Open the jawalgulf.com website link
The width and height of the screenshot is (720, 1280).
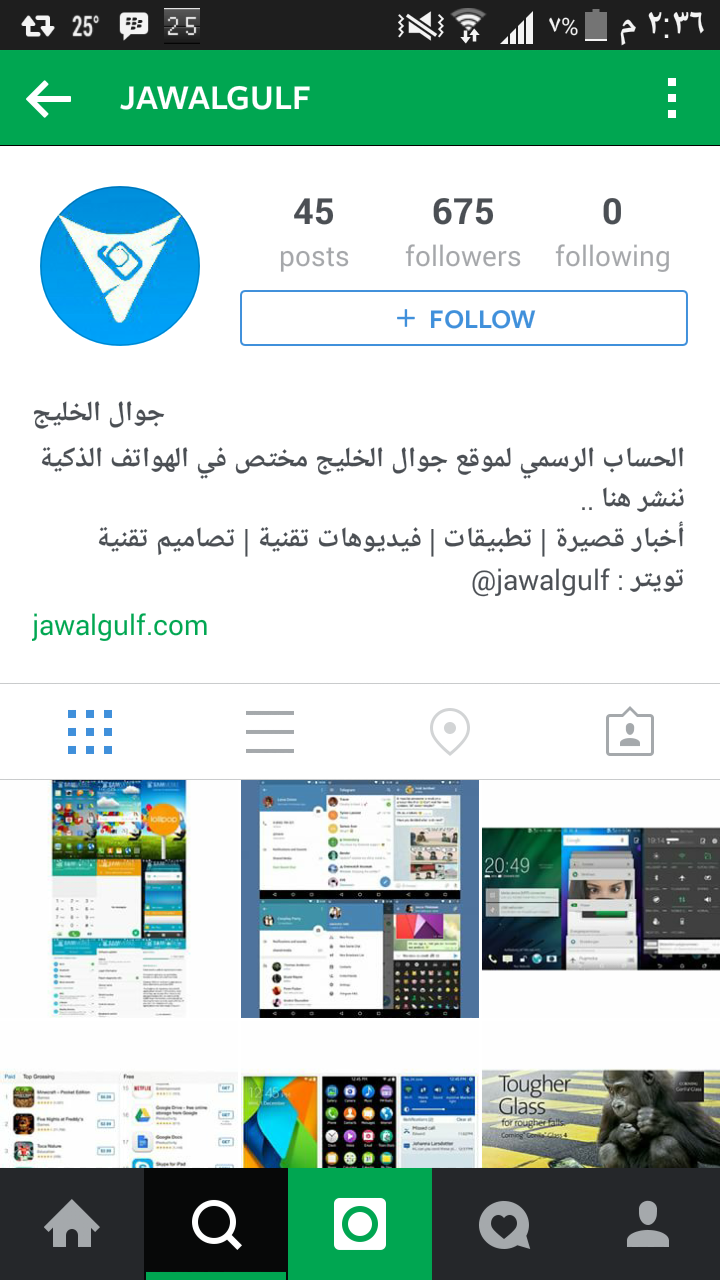tap(120, 626)
